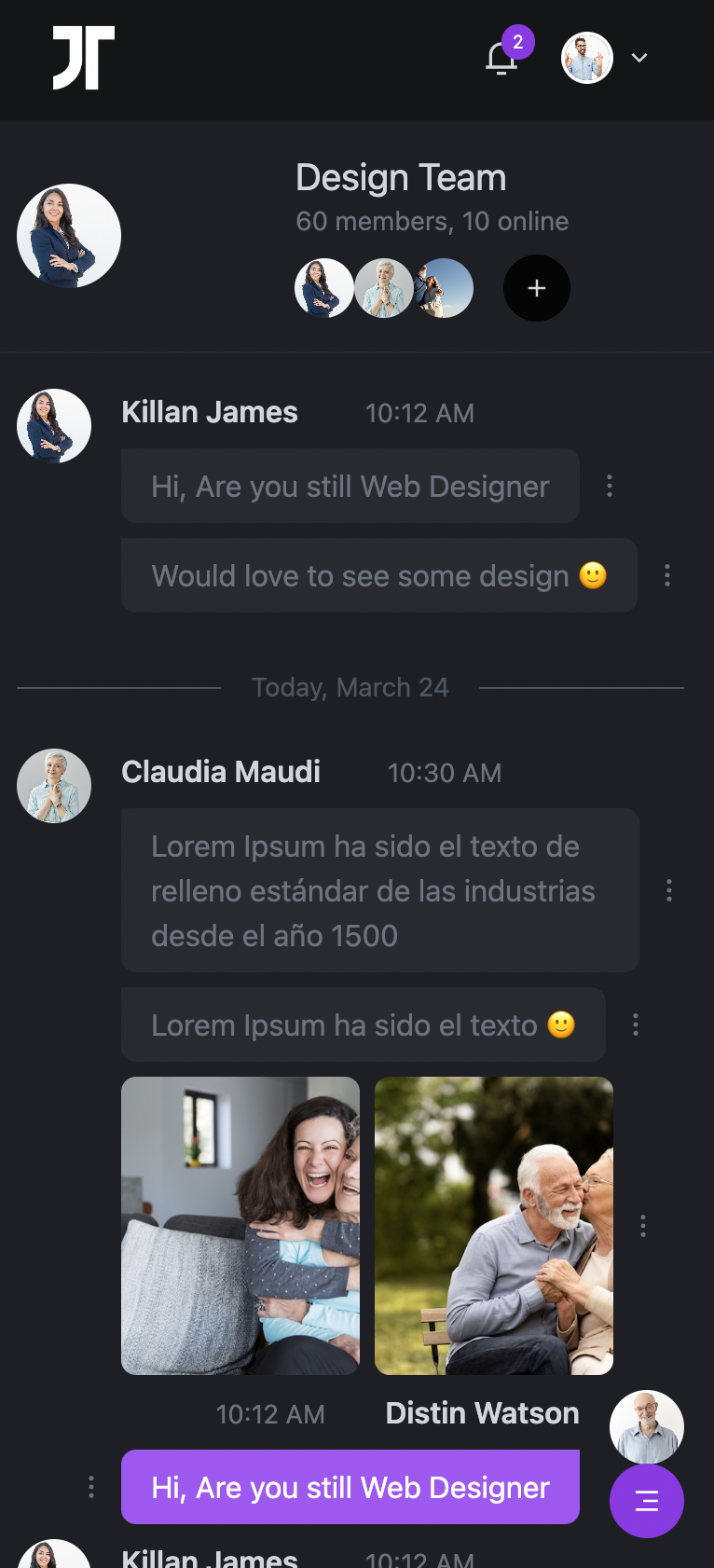Viewport: 714px width, 1568px height.
Task: Click the "Design Team" group title
Action: [x=401, y=177]
